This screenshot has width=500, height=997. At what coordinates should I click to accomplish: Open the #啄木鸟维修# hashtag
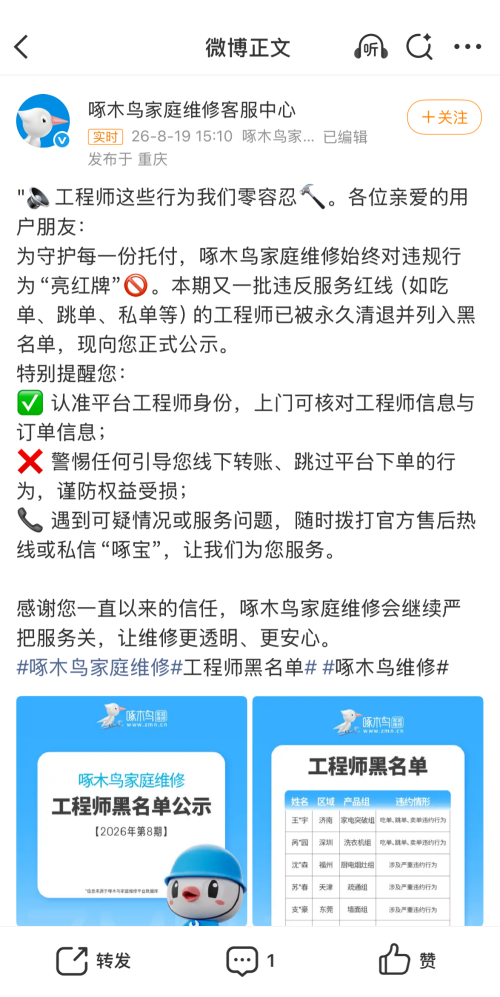click(x=386, y=668)
